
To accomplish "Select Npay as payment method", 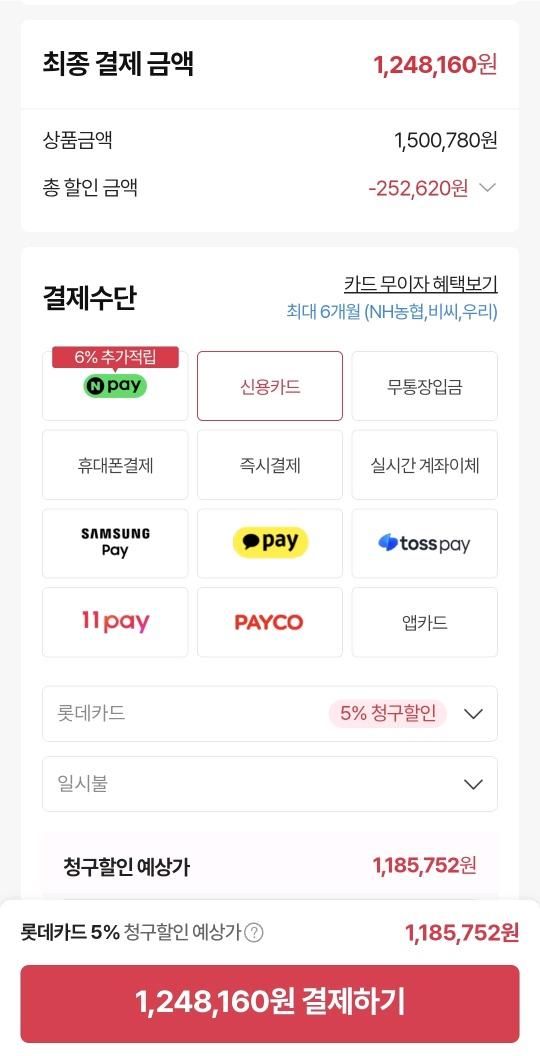I will [x=115, y=386].
